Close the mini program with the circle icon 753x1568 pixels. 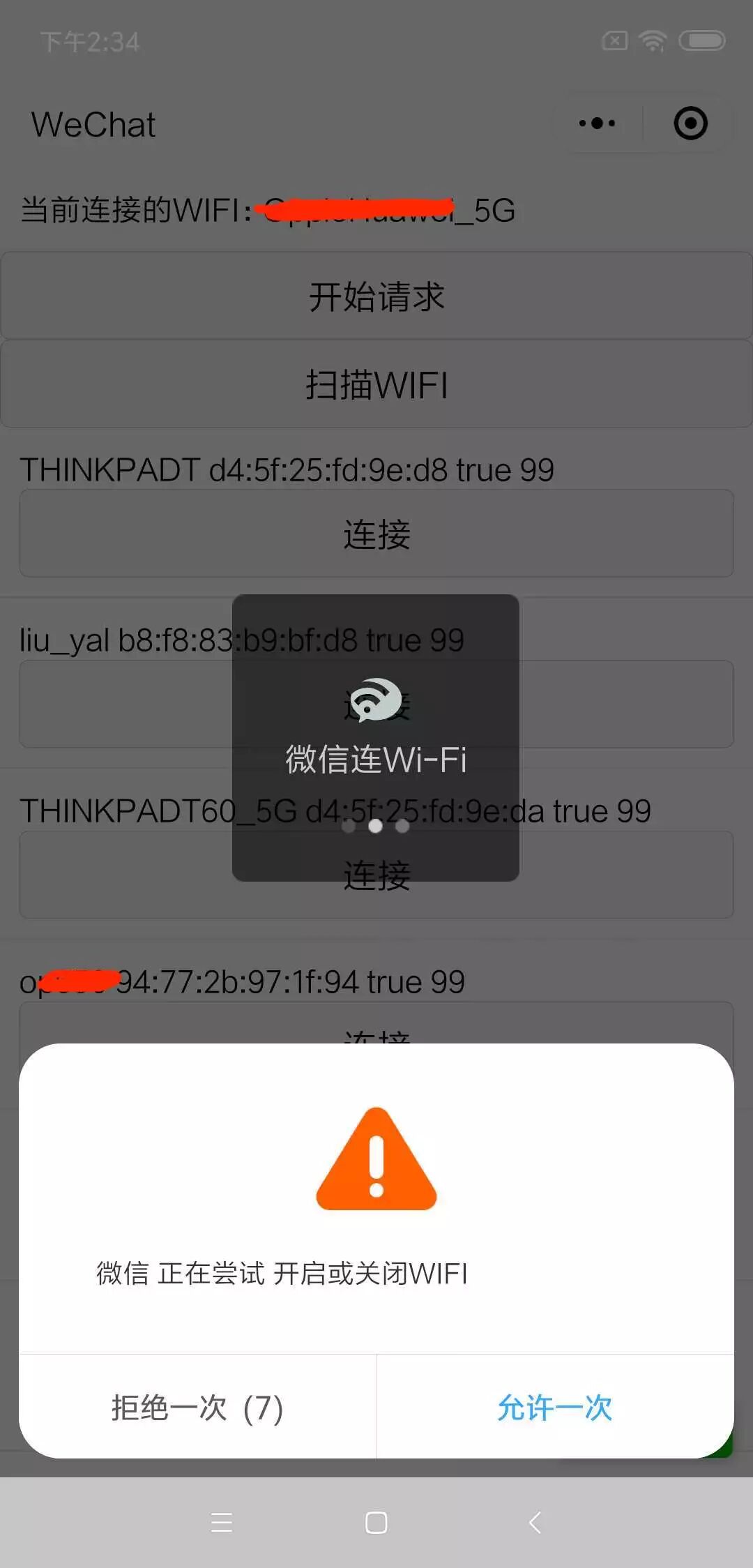[x=690, y=123]
